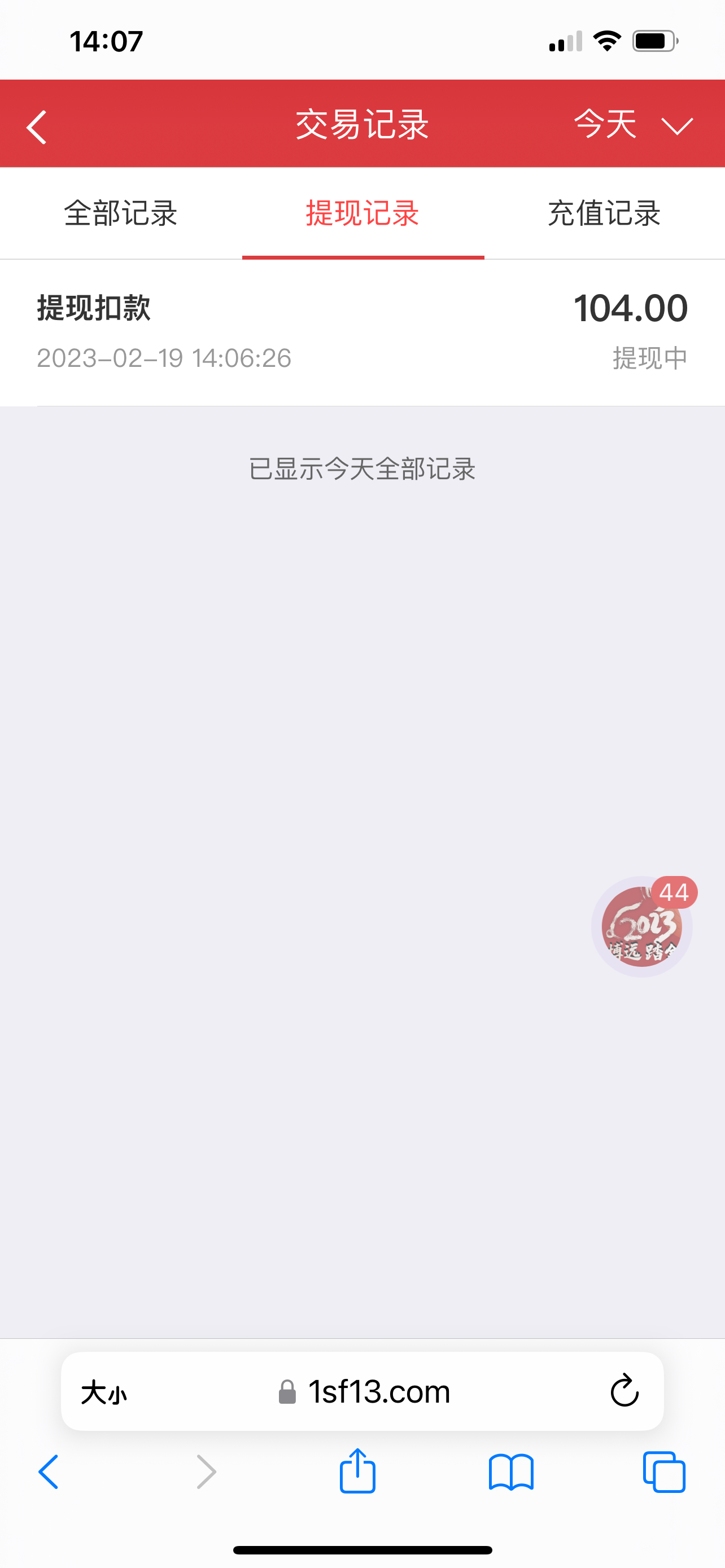725x1568 pixels.
Task: Open the 提现扣款 104.00 record
Action: [363, 332]
